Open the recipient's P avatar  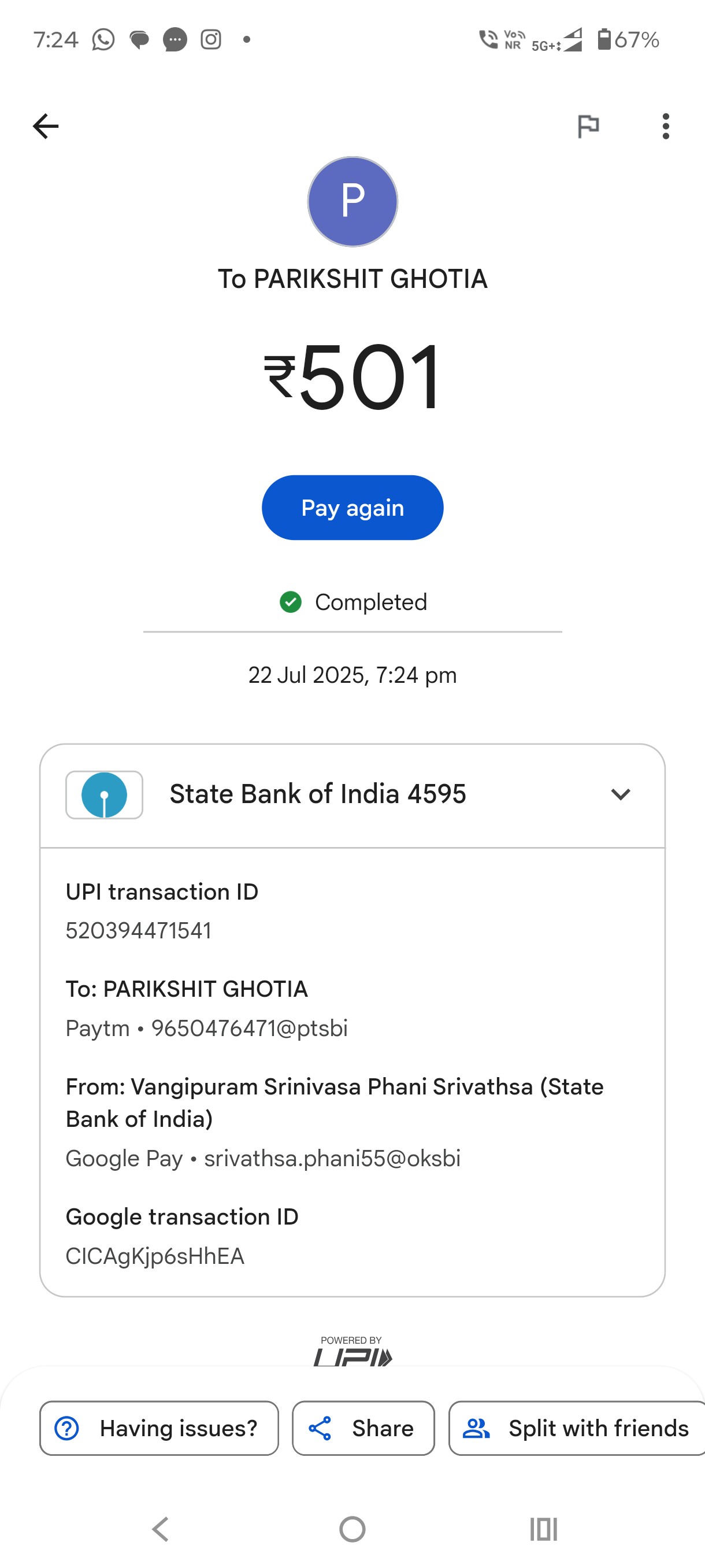click(353, 201)
